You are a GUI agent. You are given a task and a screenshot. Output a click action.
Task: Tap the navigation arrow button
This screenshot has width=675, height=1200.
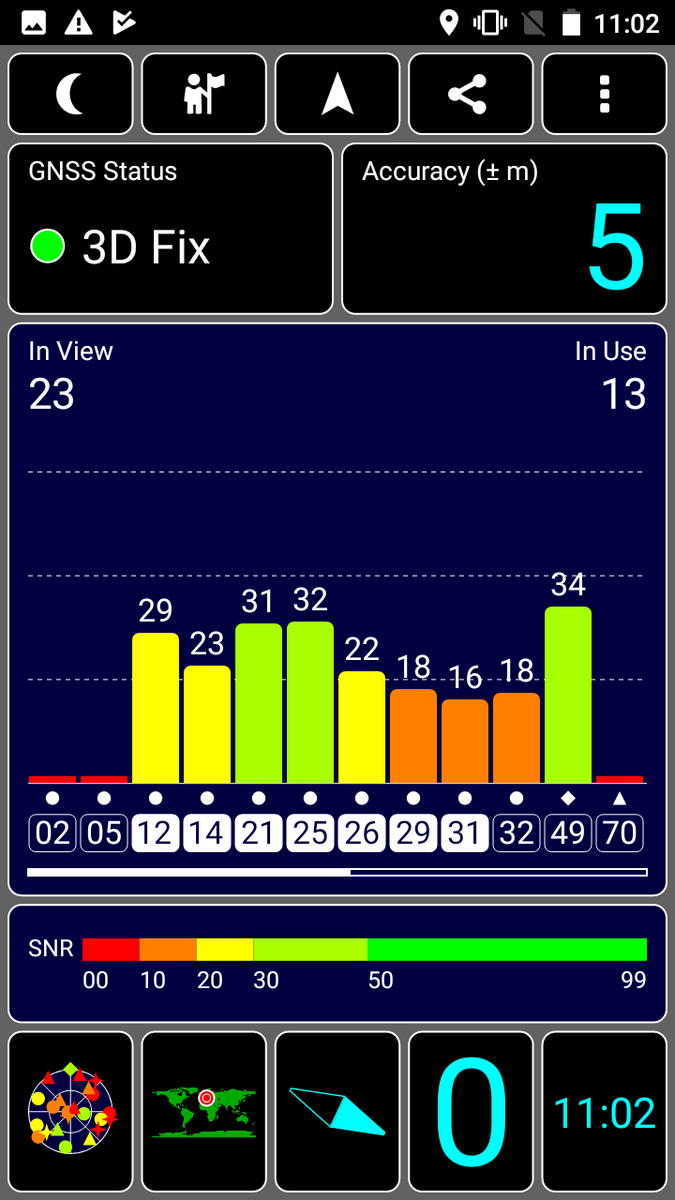[338, 94]
